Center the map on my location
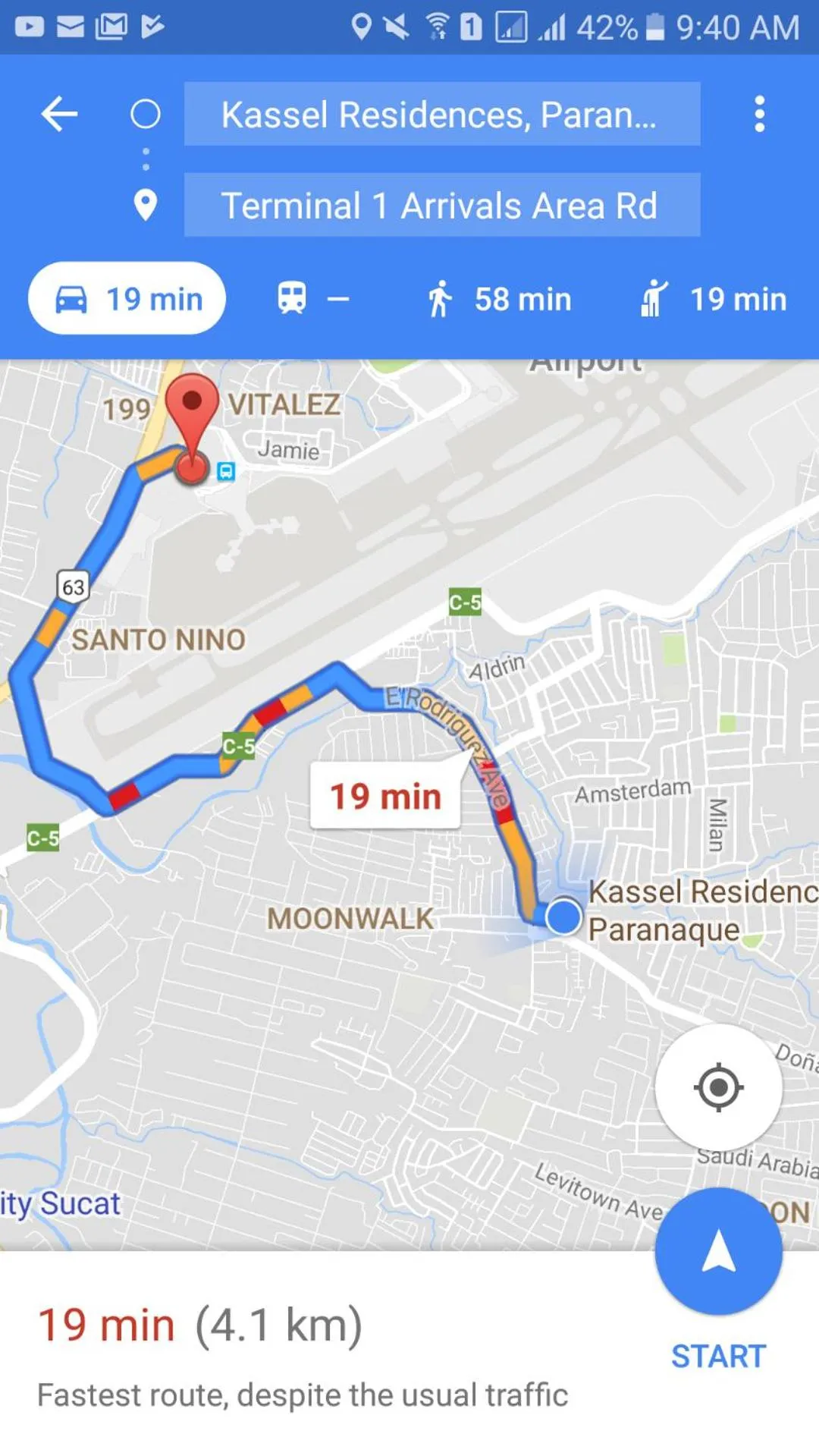Screen dimensions: 819x1456 (x=718, y=1087)
